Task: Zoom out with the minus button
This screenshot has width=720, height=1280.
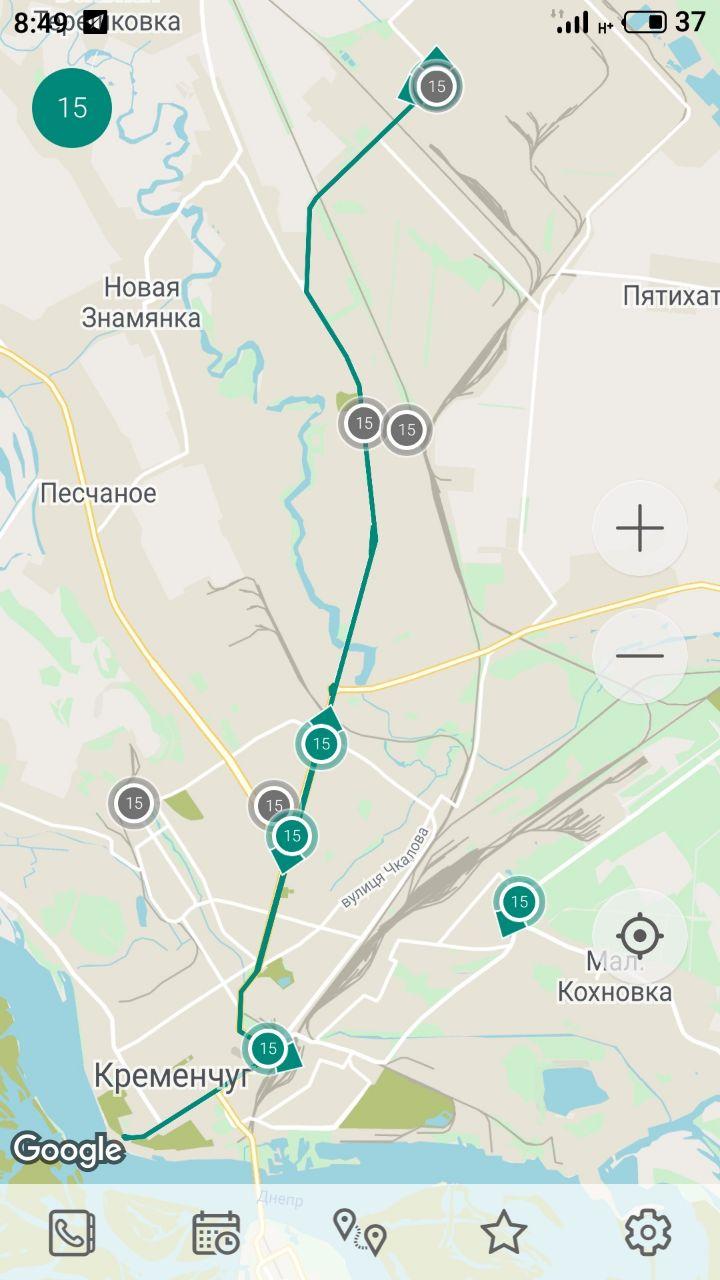Action: pyautogui.click(x=640, y=656)
